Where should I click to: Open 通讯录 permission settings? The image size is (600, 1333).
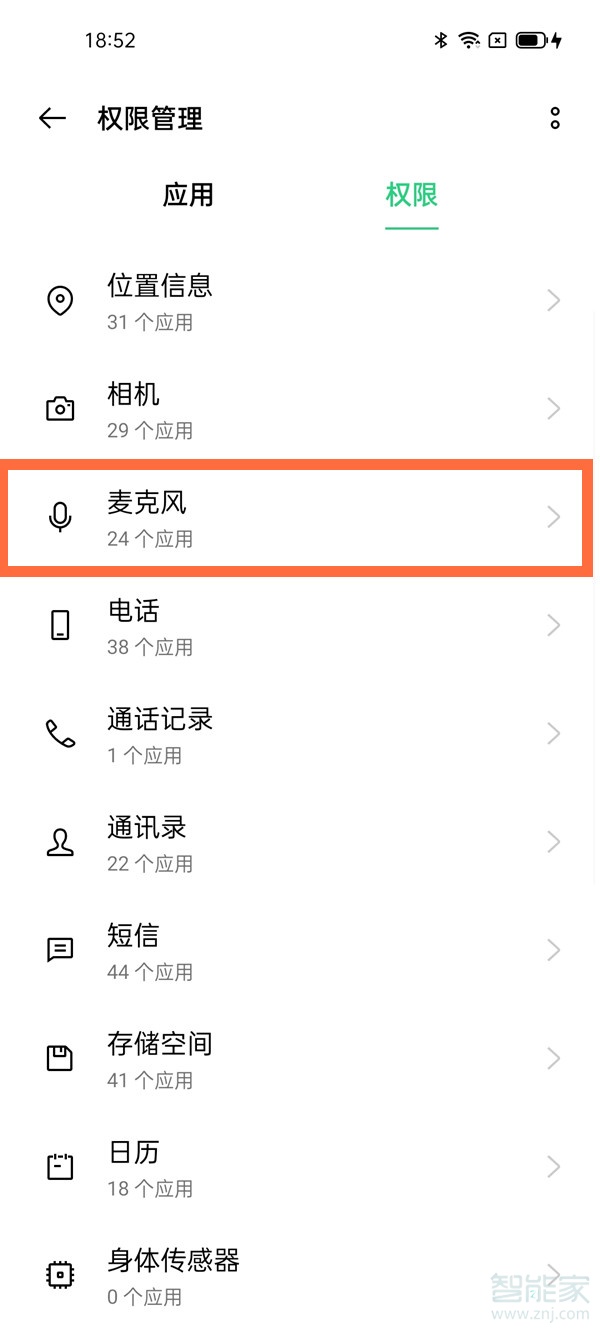click(x=300, y=842)
